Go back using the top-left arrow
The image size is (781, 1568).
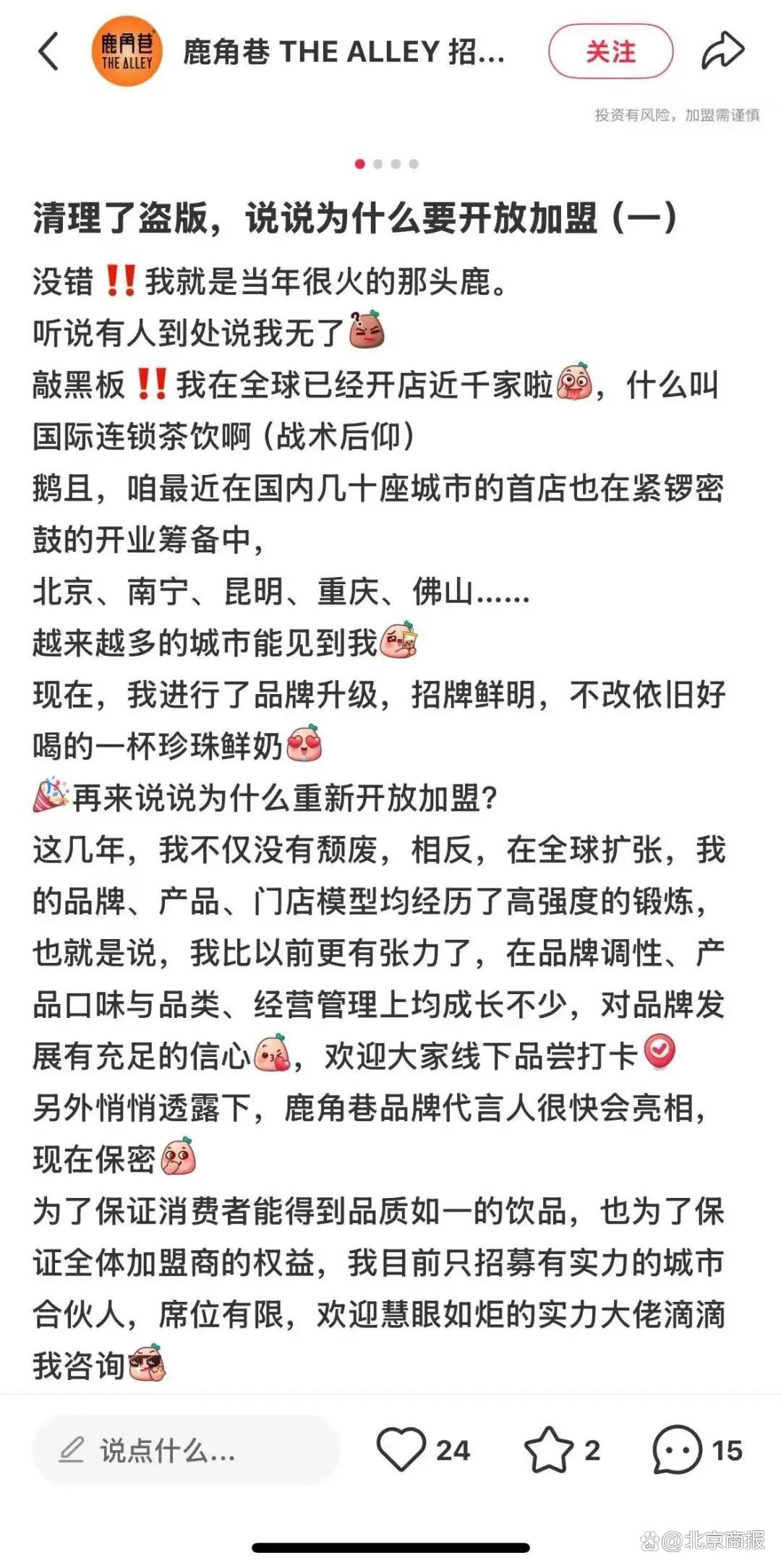(x=48, y=51)
